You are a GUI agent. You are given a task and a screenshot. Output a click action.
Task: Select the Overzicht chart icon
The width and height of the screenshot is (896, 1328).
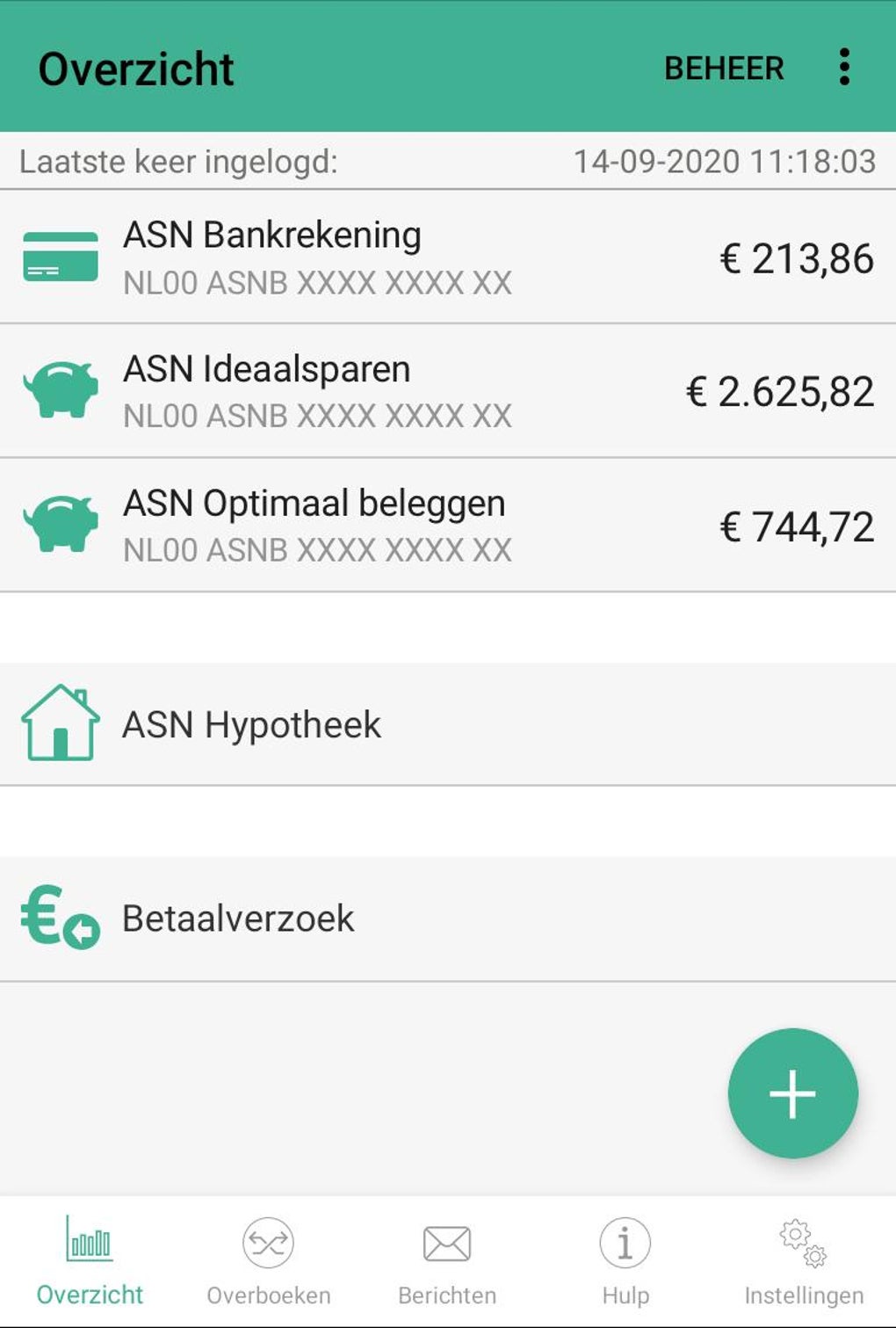pos(88,1240)
